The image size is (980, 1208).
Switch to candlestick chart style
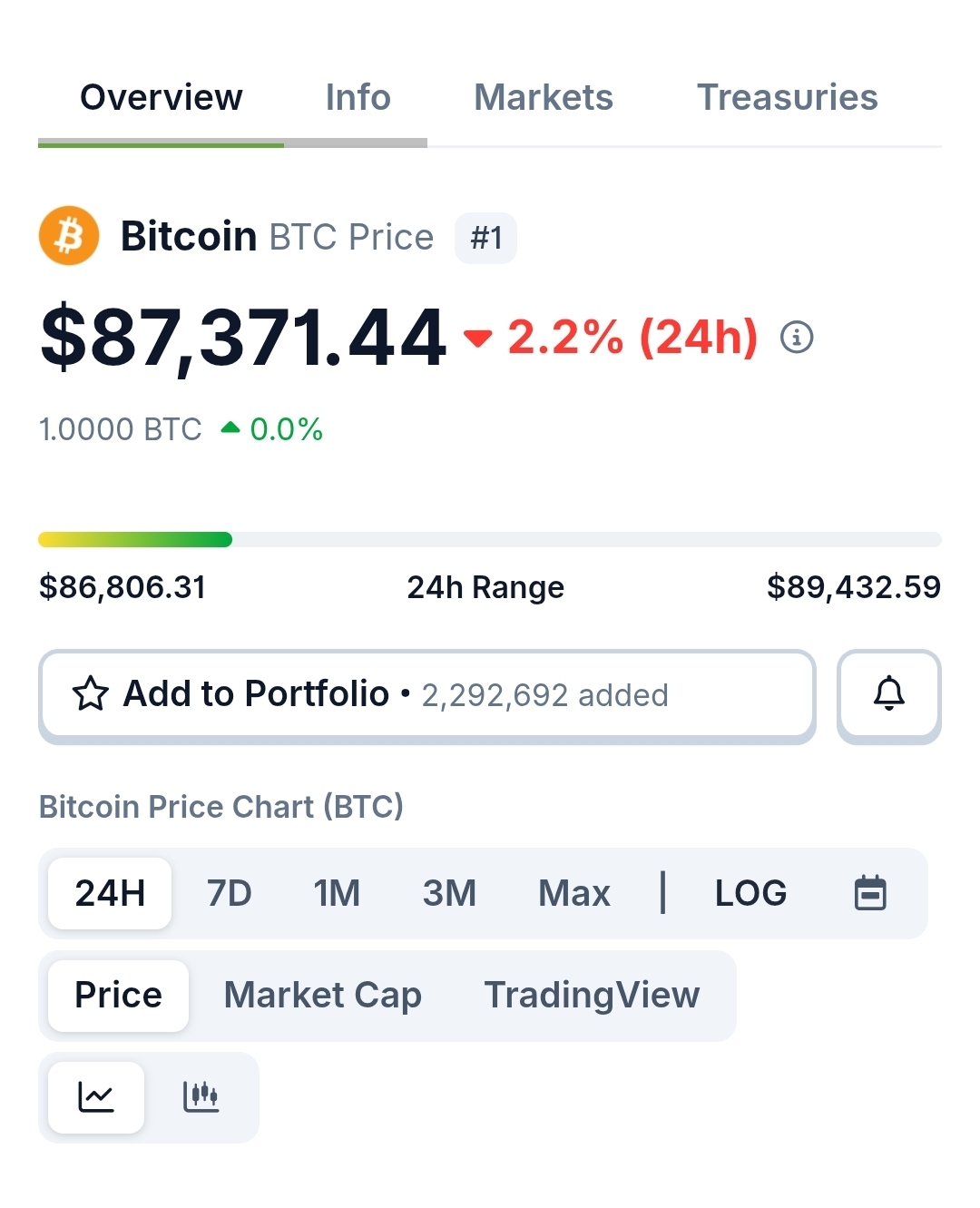201,1097
